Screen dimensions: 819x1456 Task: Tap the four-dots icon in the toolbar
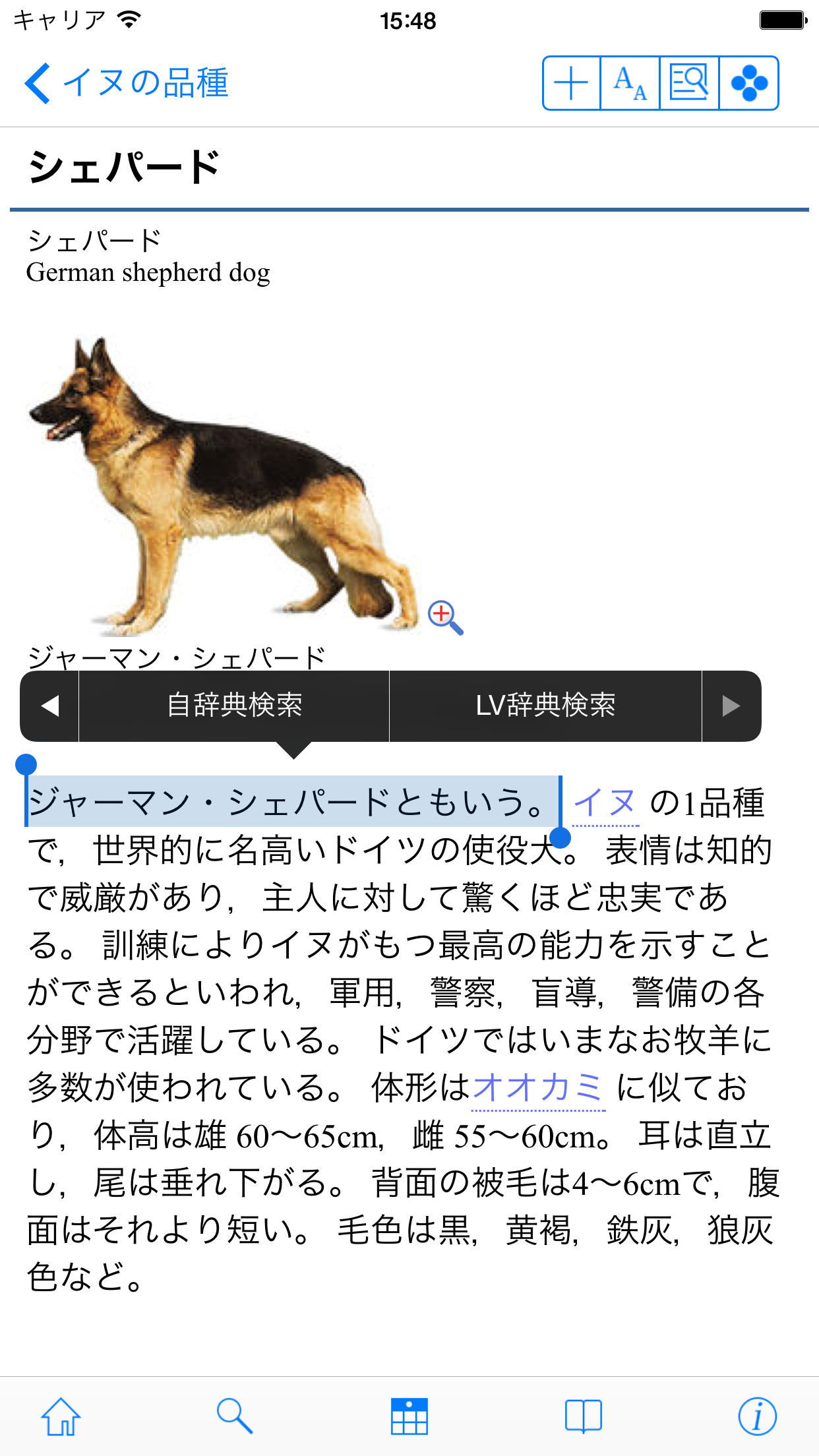coord(749,83)
